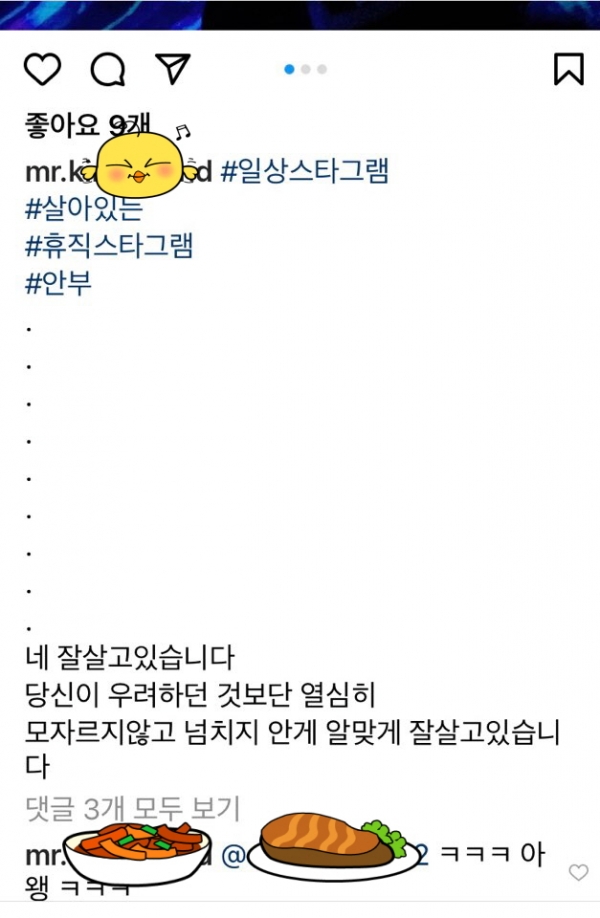Viewport: 600px width, 918px height.
Task: View all 3 comments (댓글 3개 모두 보기)
Action: click(x=132, y=808)
